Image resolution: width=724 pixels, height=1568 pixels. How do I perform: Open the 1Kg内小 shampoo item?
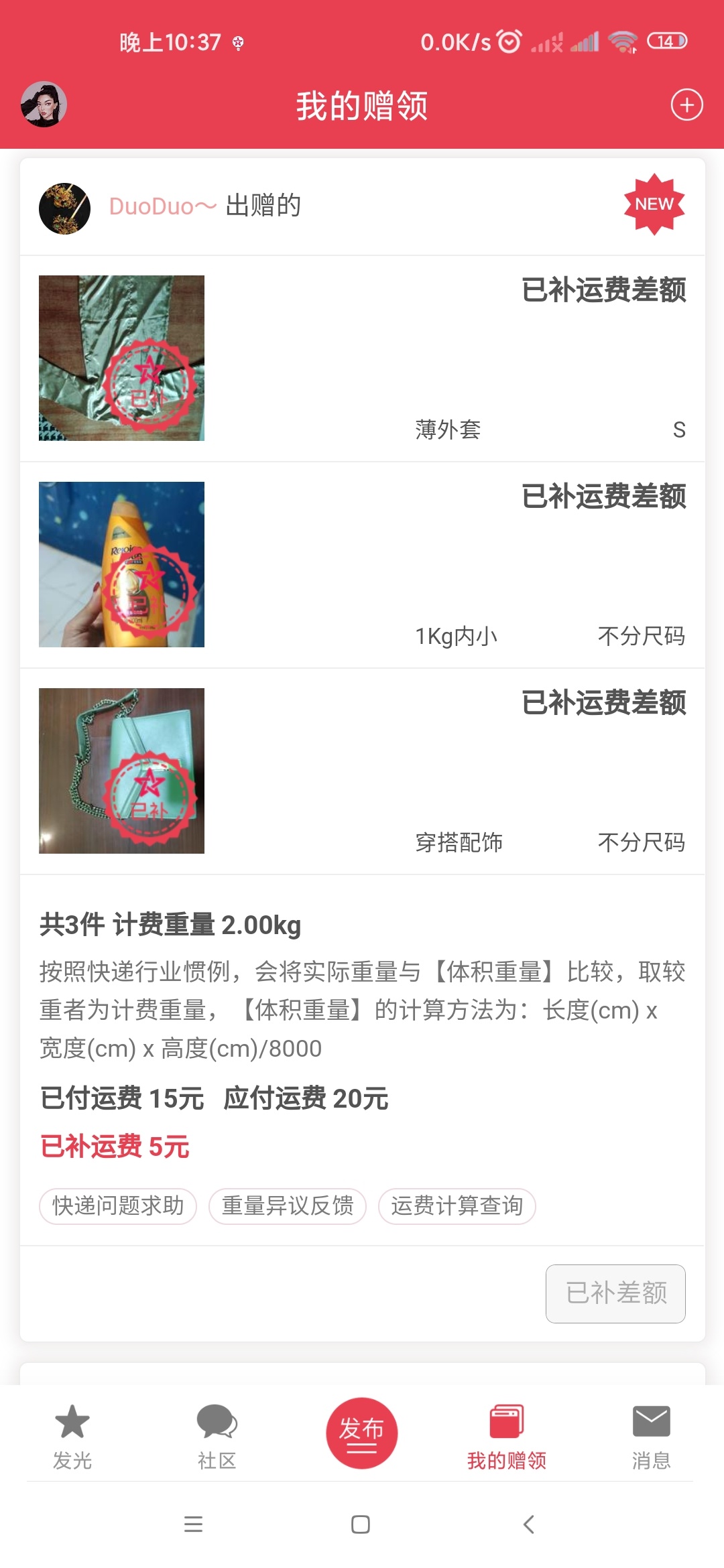coord(121,564)
